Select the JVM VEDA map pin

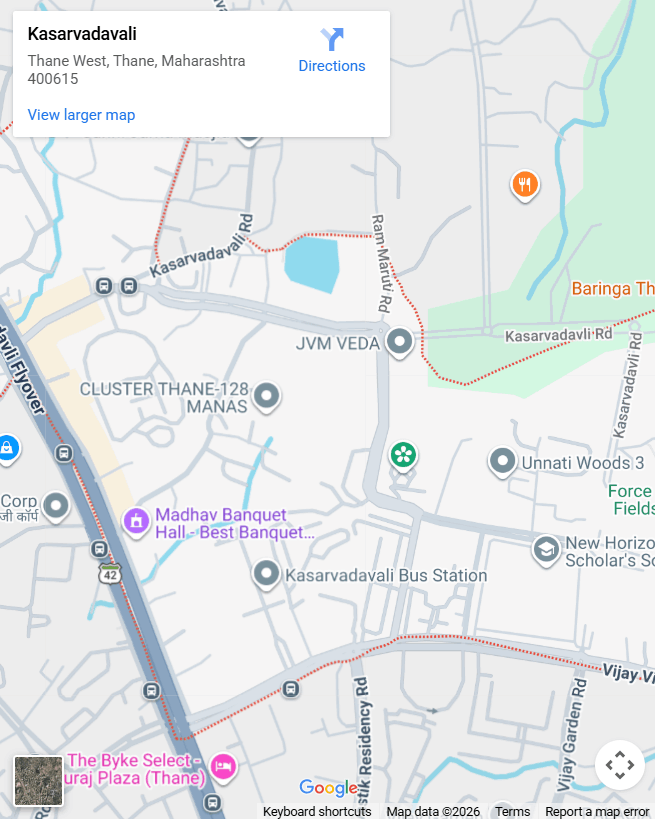(x=400, y=342)
